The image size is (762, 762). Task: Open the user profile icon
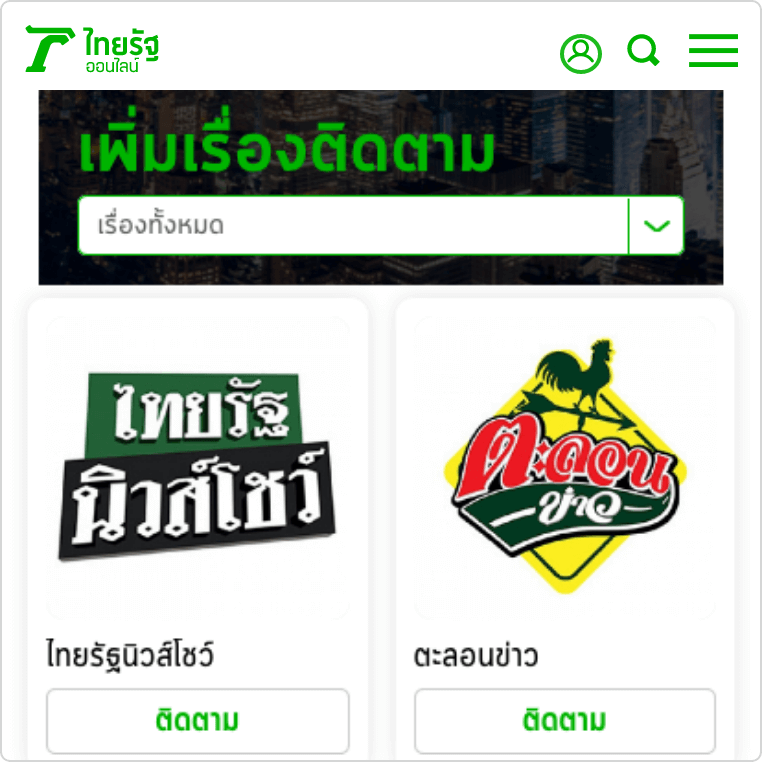pos(580,53)
